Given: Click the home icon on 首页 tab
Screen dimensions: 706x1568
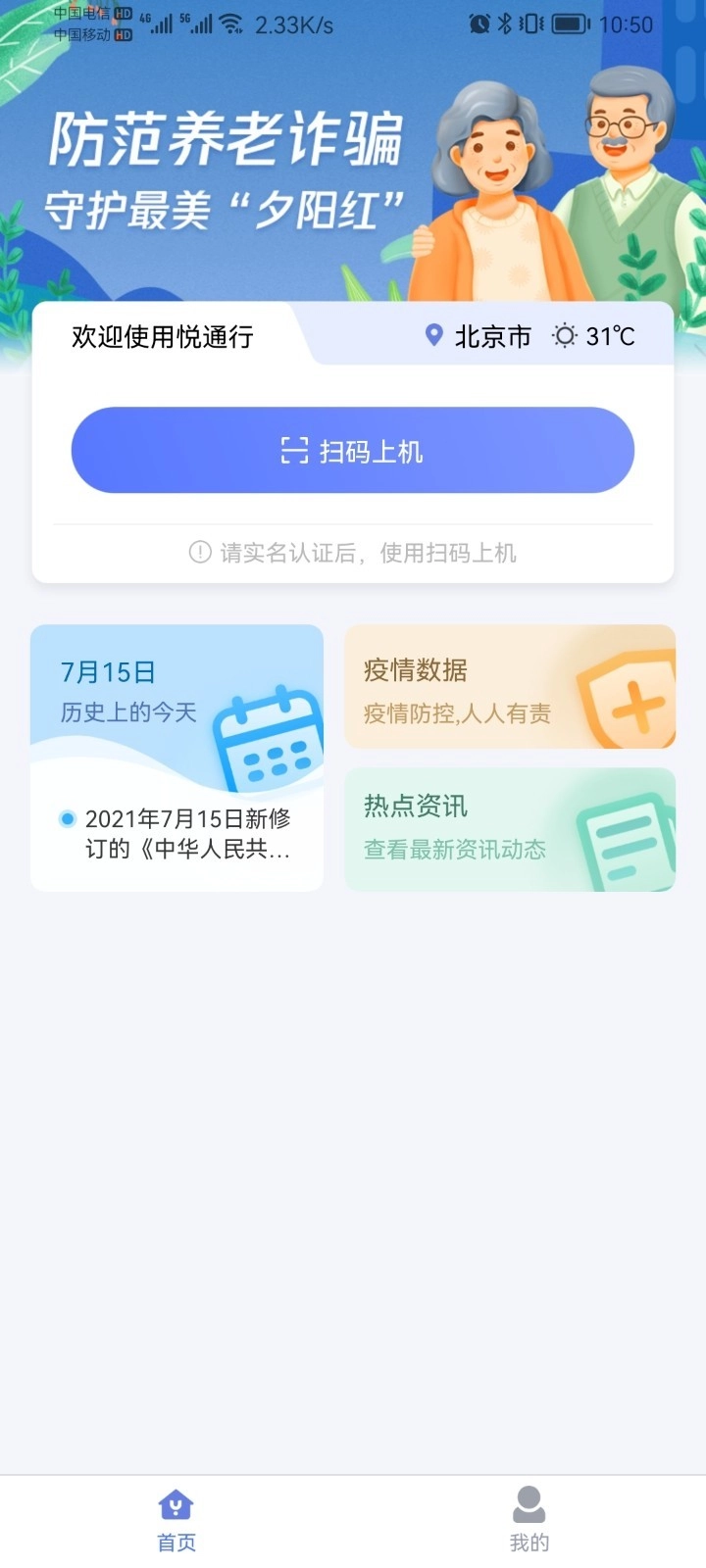Looking at the screenshot, I should [x=176, y=1505].
